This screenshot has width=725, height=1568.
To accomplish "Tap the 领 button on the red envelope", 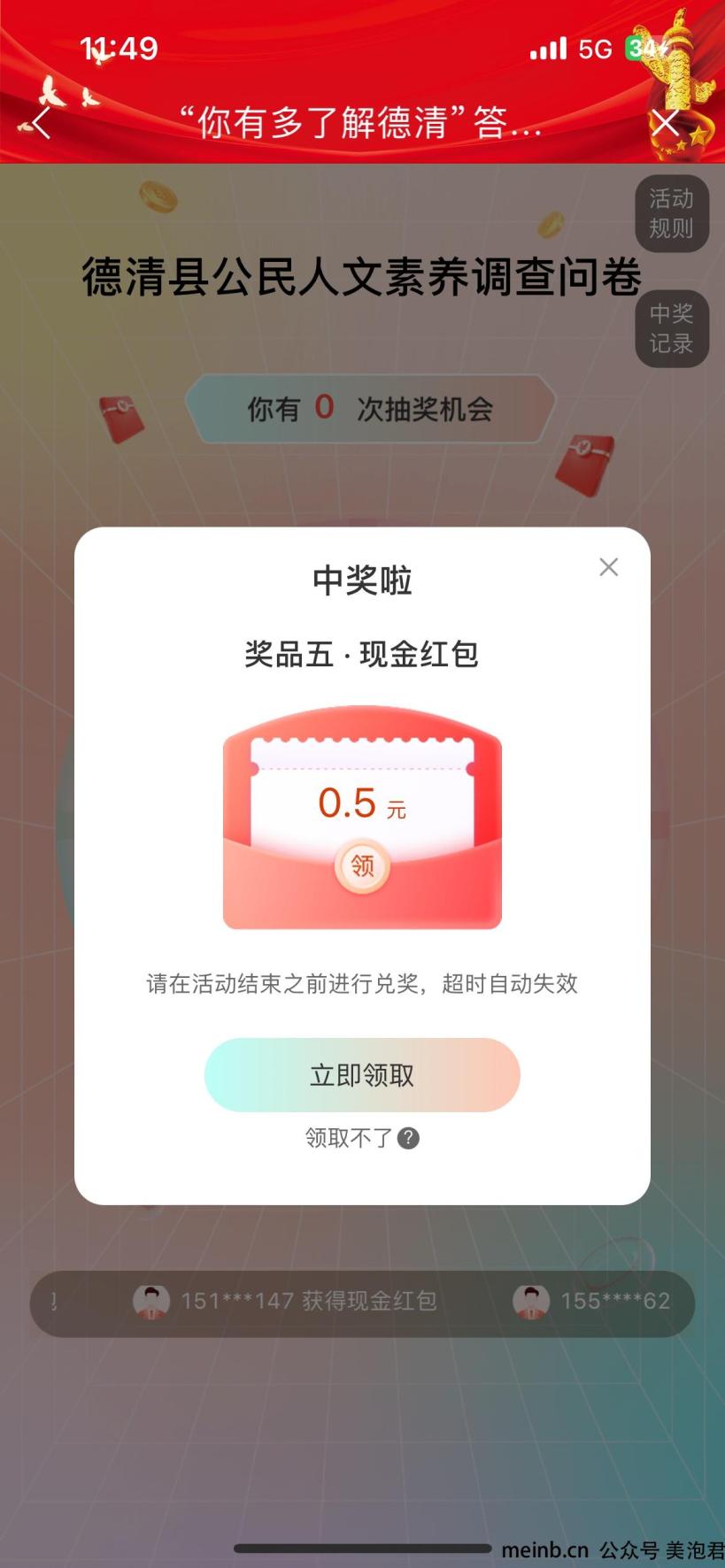I will [362, 865].
